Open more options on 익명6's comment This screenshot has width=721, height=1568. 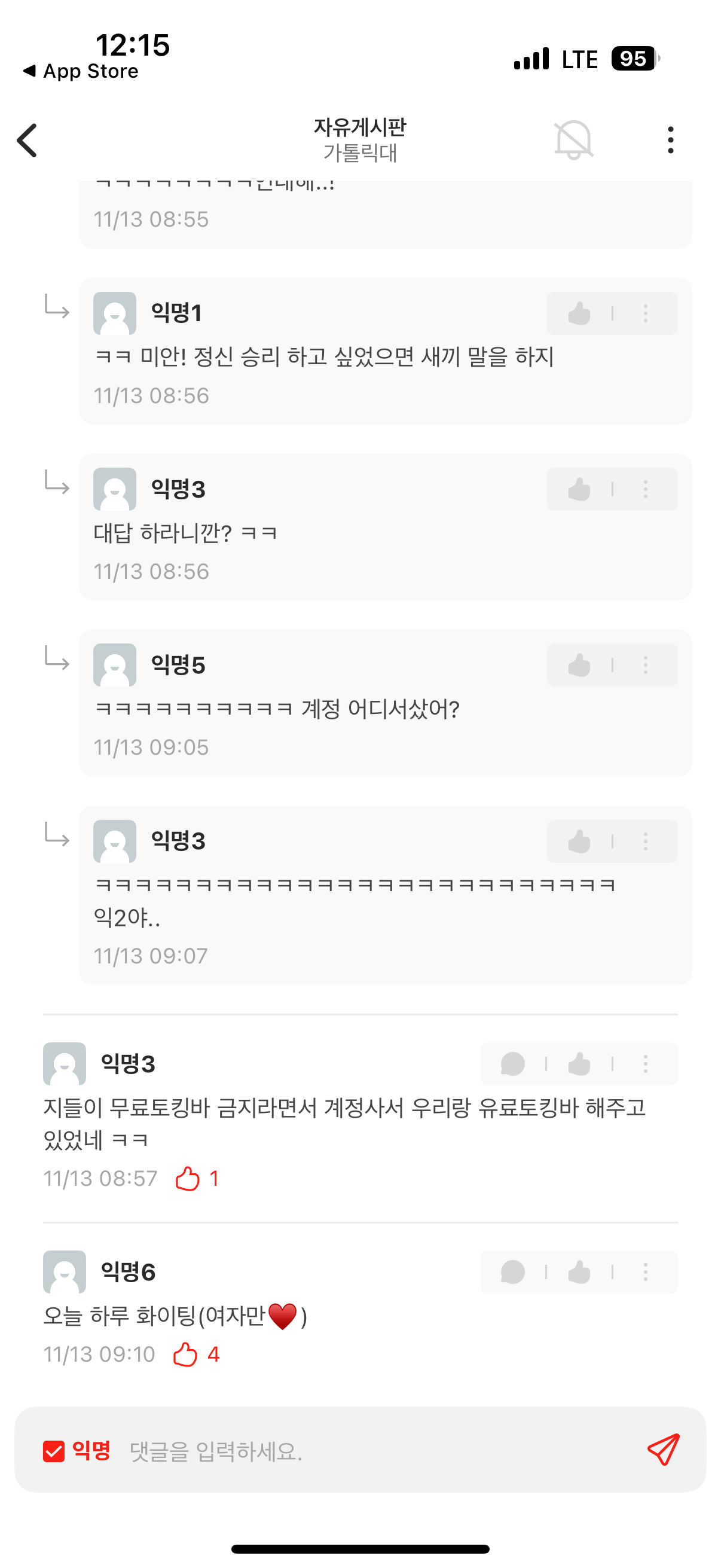(x=645, y=1272)
